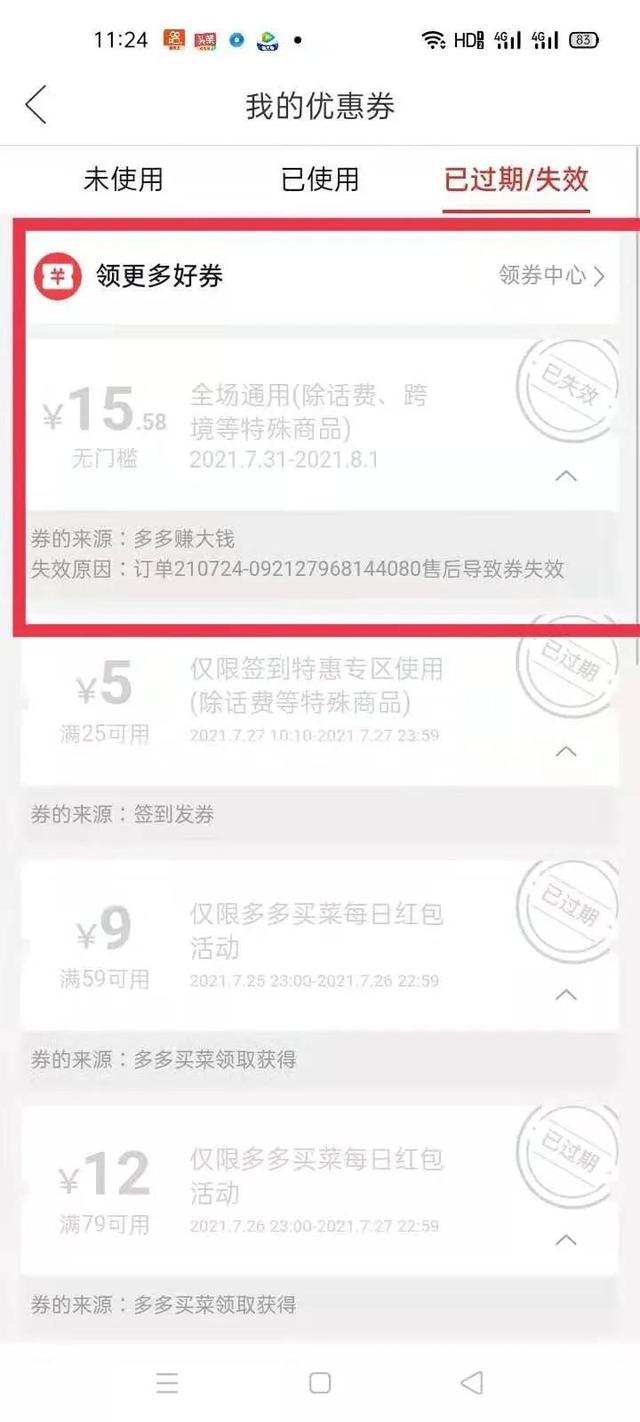Collapse details of the ¥9 coupon

point(566,995)
